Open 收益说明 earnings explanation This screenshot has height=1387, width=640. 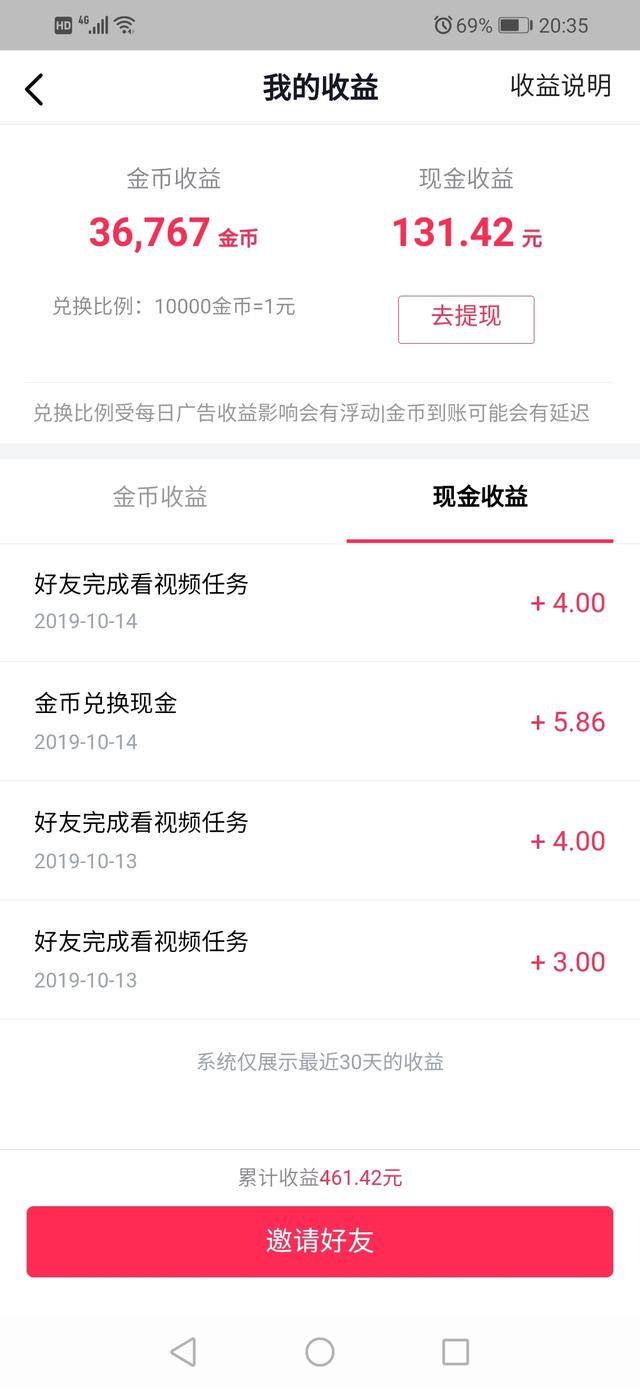tap(560, 86)
